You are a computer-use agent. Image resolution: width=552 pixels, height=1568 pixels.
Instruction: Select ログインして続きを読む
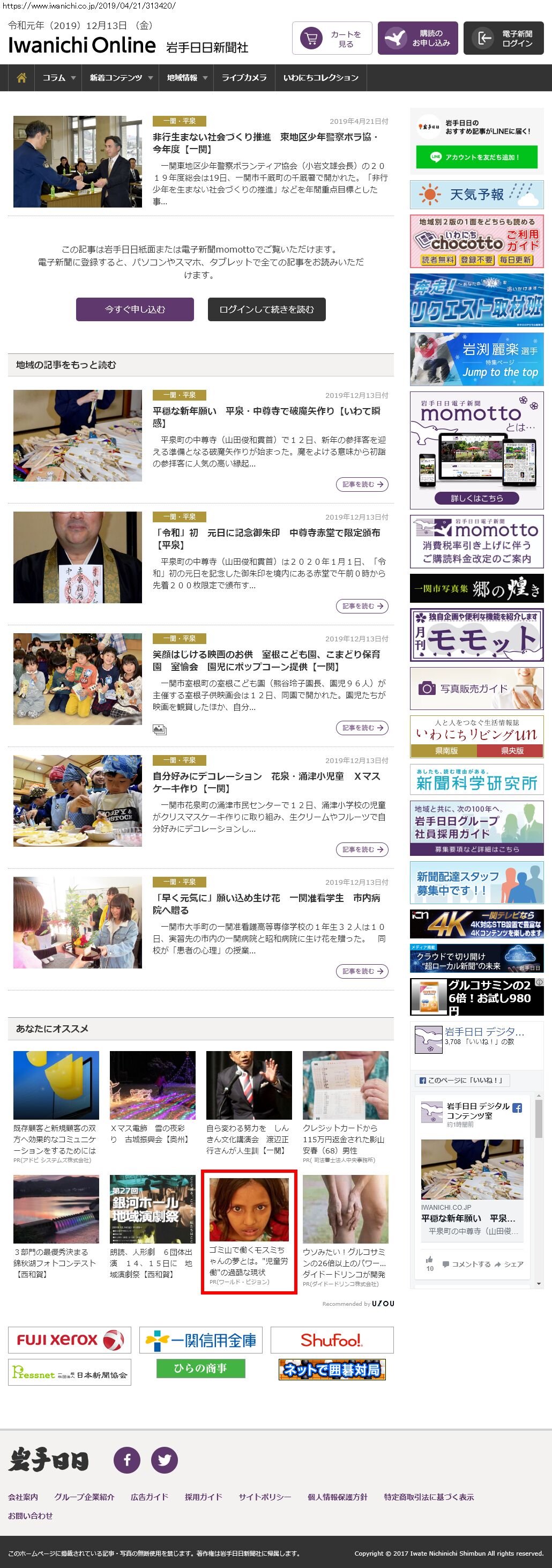pos(266,309)
